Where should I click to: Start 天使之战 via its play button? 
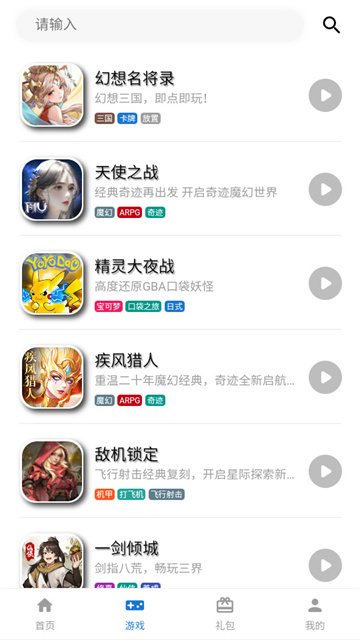pos(325,189)
